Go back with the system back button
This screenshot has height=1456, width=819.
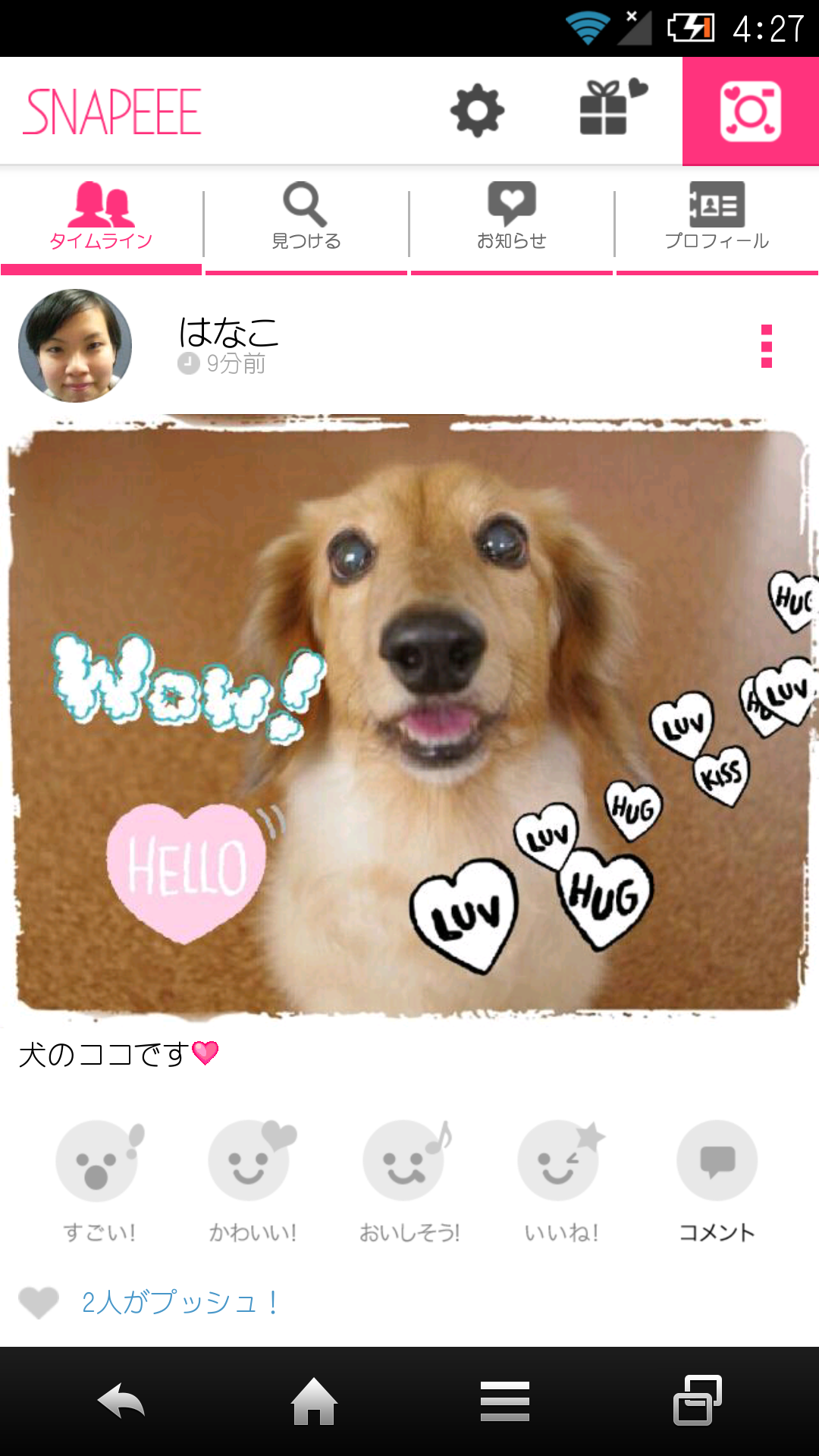pos(121,1401)
